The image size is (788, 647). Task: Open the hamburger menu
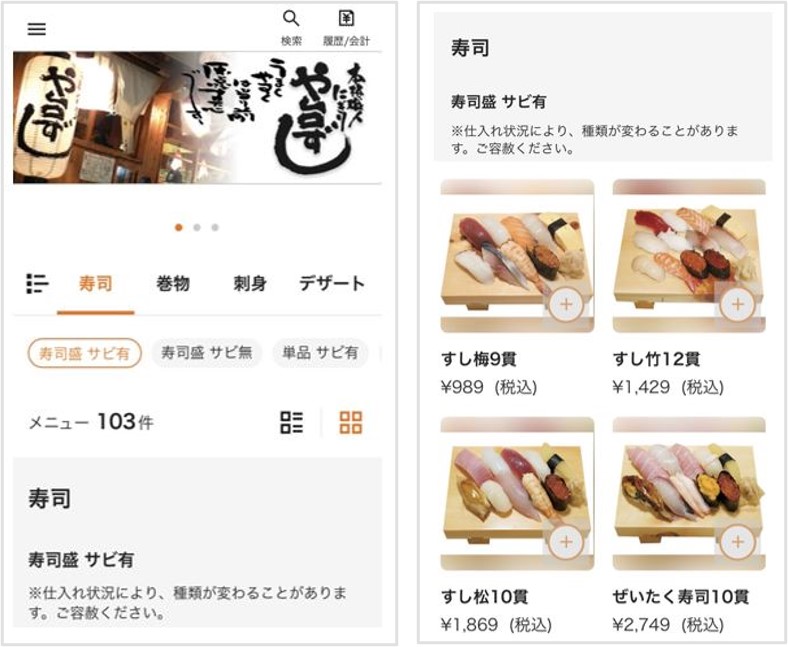click(37, 29)
